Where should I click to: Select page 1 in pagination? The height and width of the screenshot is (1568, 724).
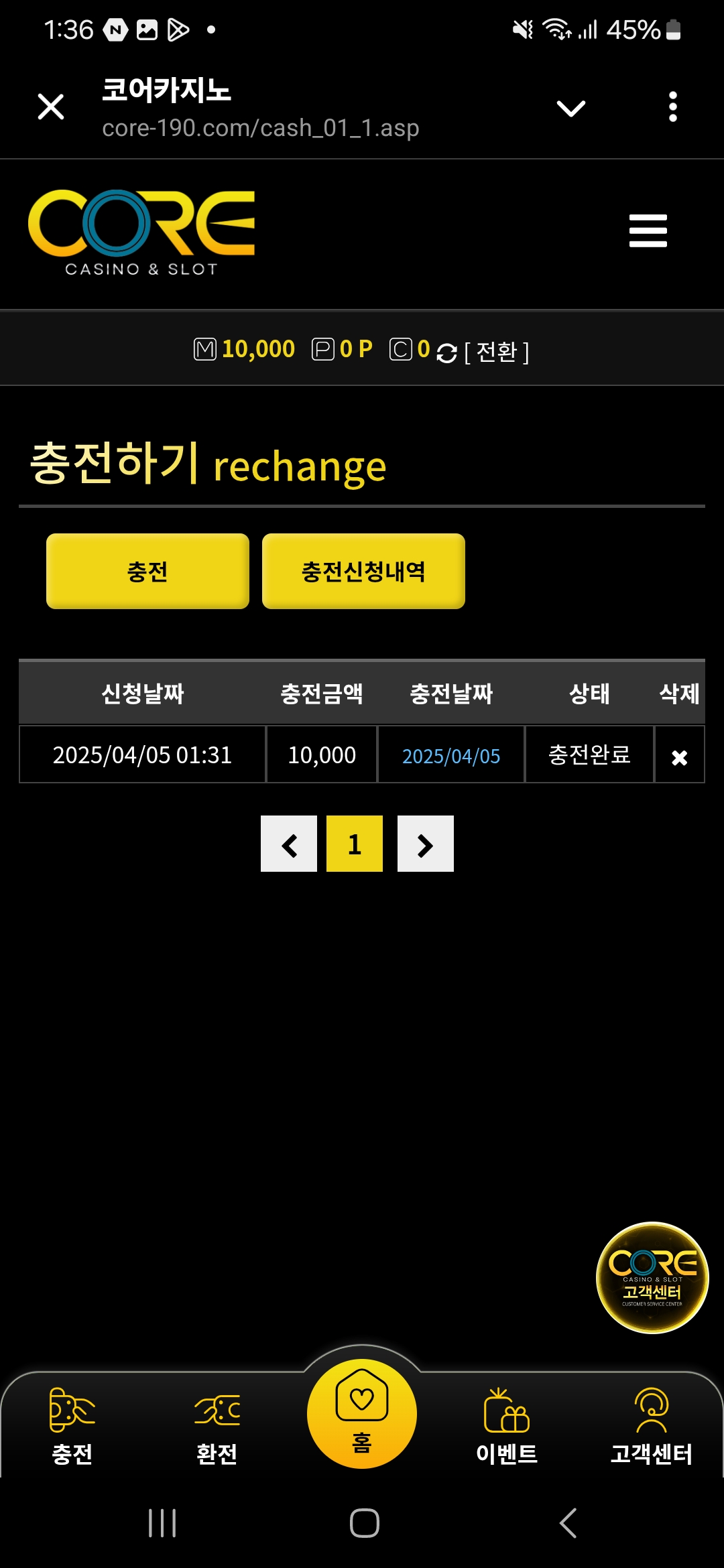[355, 844]
